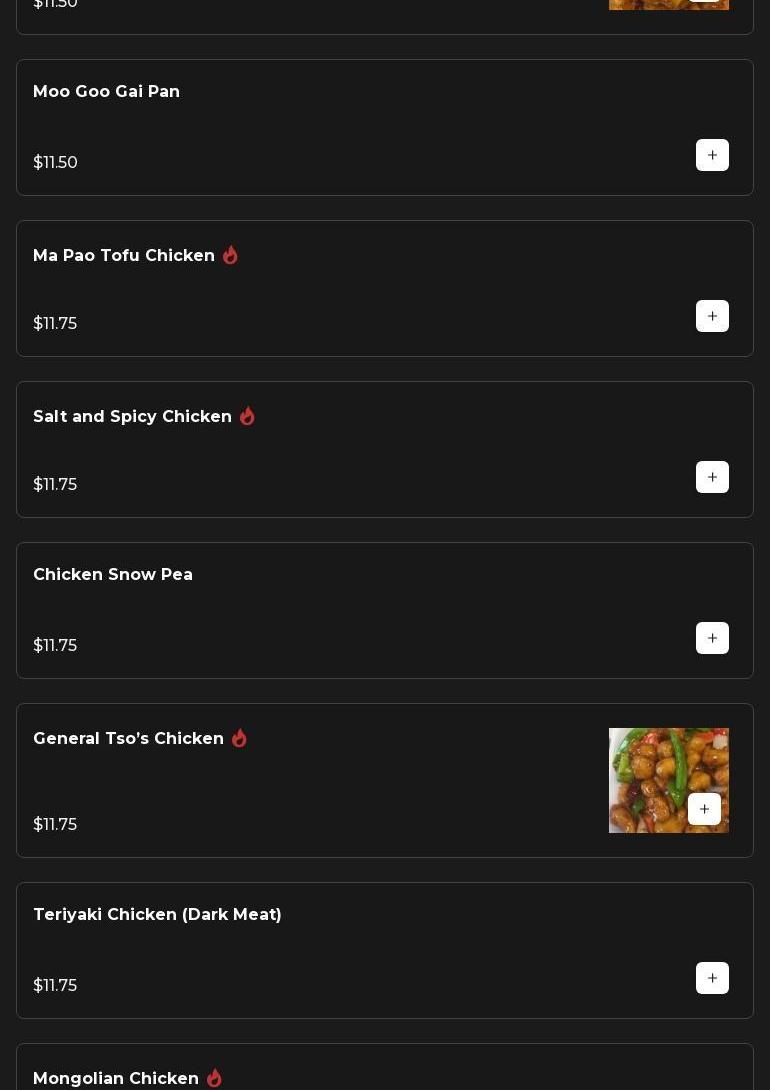This screenshot has width=770, height=1090.
Task: Add General Tso's Chicken to cart
Action: pos(704,809)
